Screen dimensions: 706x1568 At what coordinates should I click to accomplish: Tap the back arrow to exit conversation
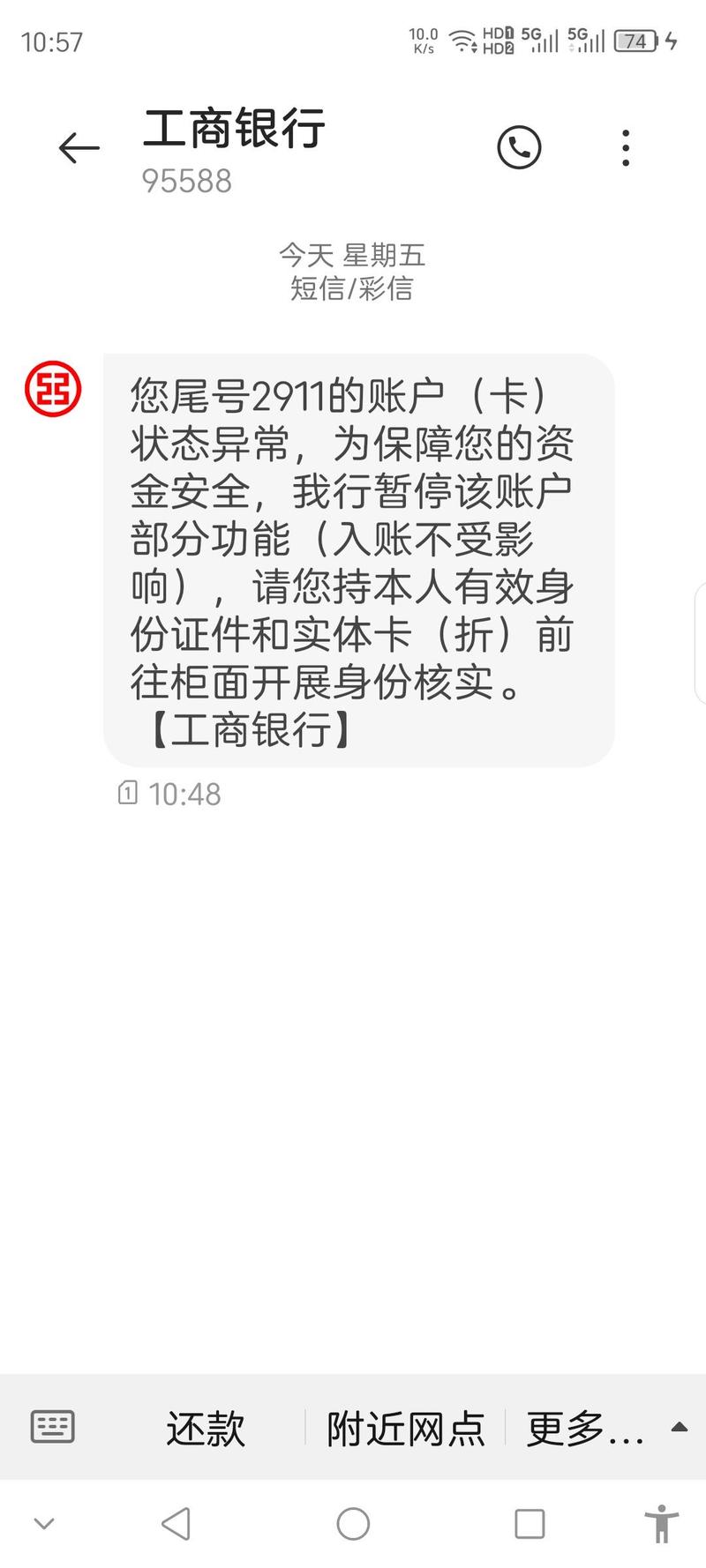[x=78, y=147]
